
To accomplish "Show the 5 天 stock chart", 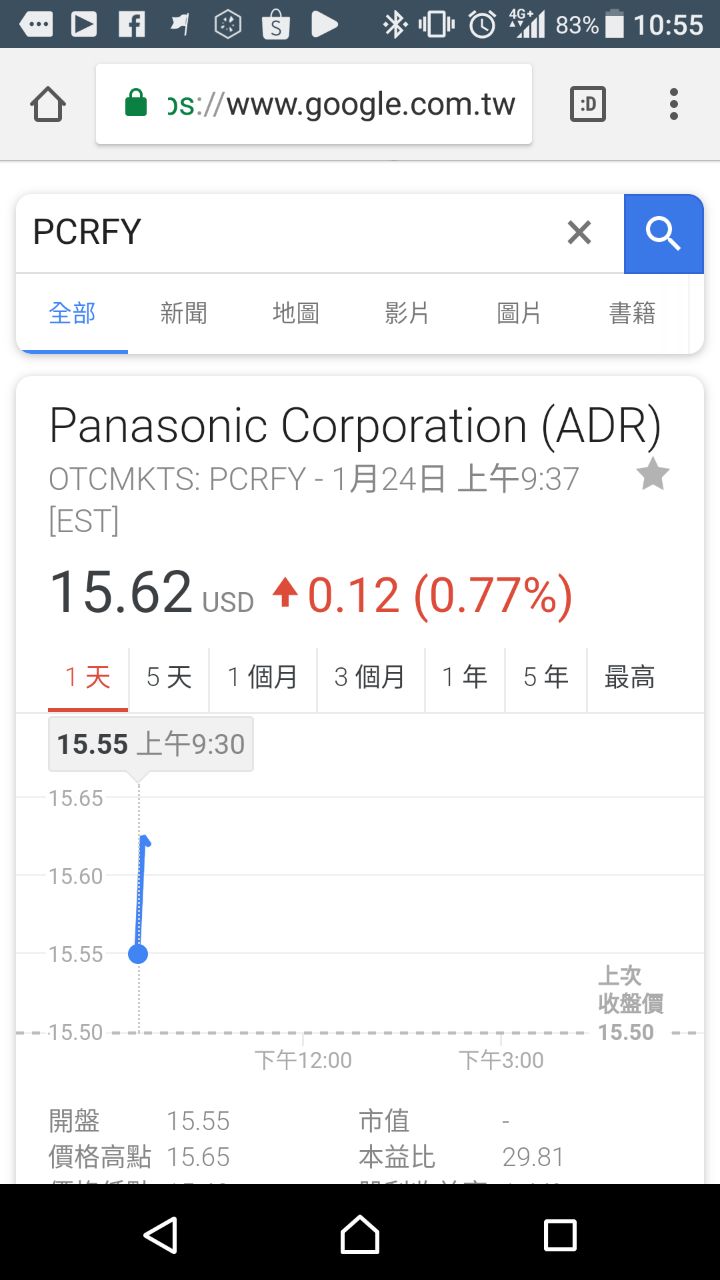I will 169,678.
